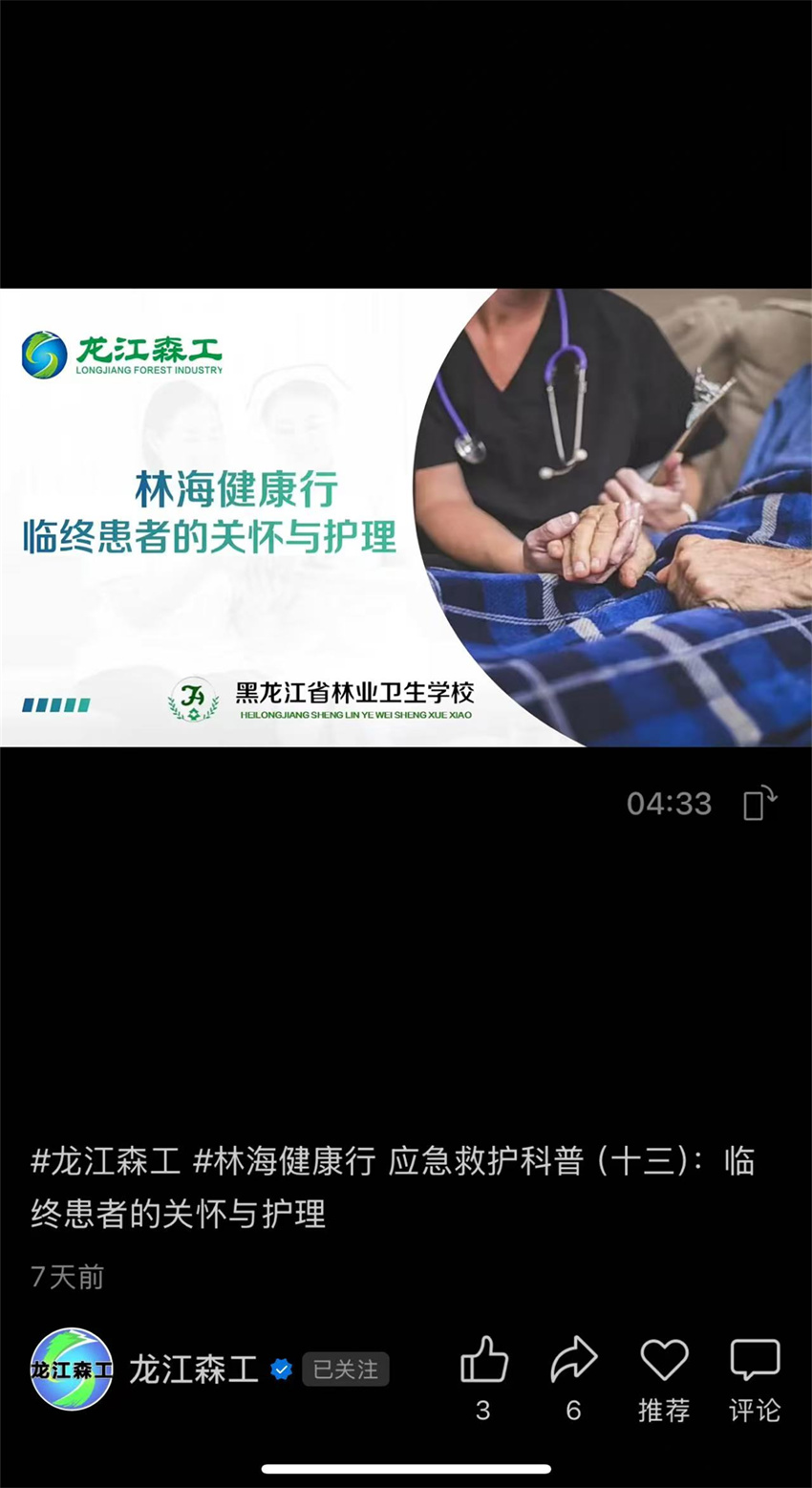Tap the video frame to play or pause
Image resolution: width=812 pixels, height=1488 pixels.
pos(406,517)
